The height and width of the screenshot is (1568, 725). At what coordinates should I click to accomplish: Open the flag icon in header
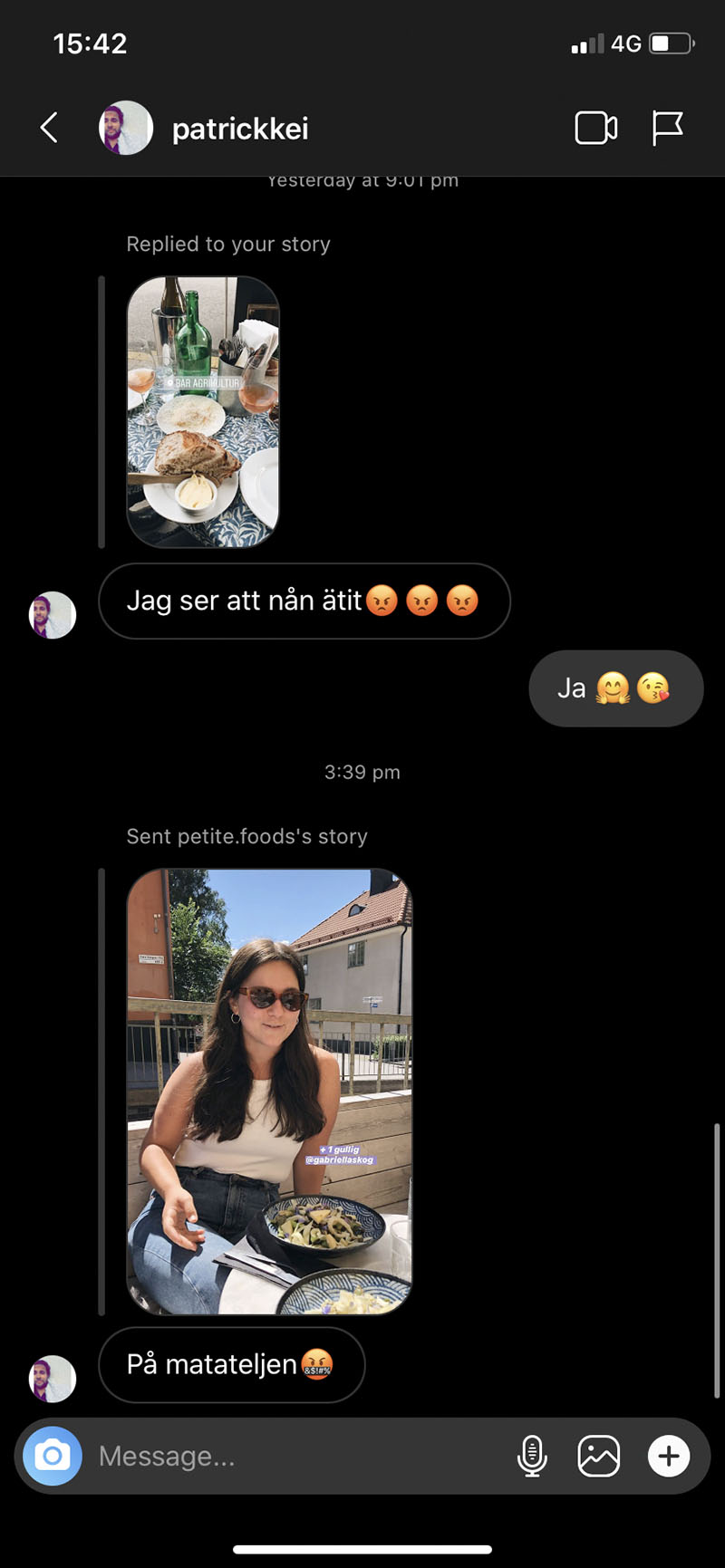[x=667, y=128]
